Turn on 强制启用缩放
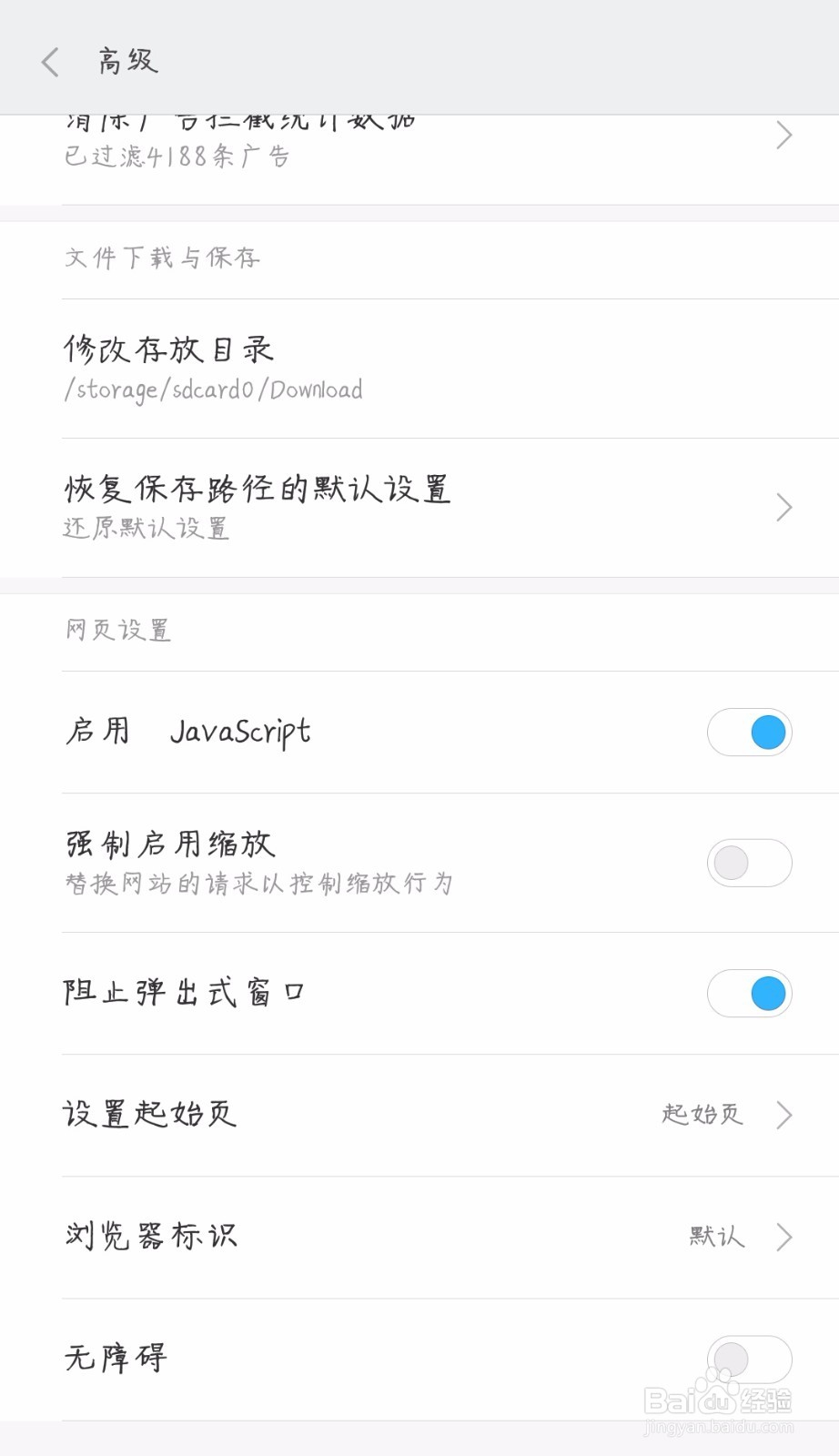The width and height of the screenshot is (839, 1456). tap(749, 863)
